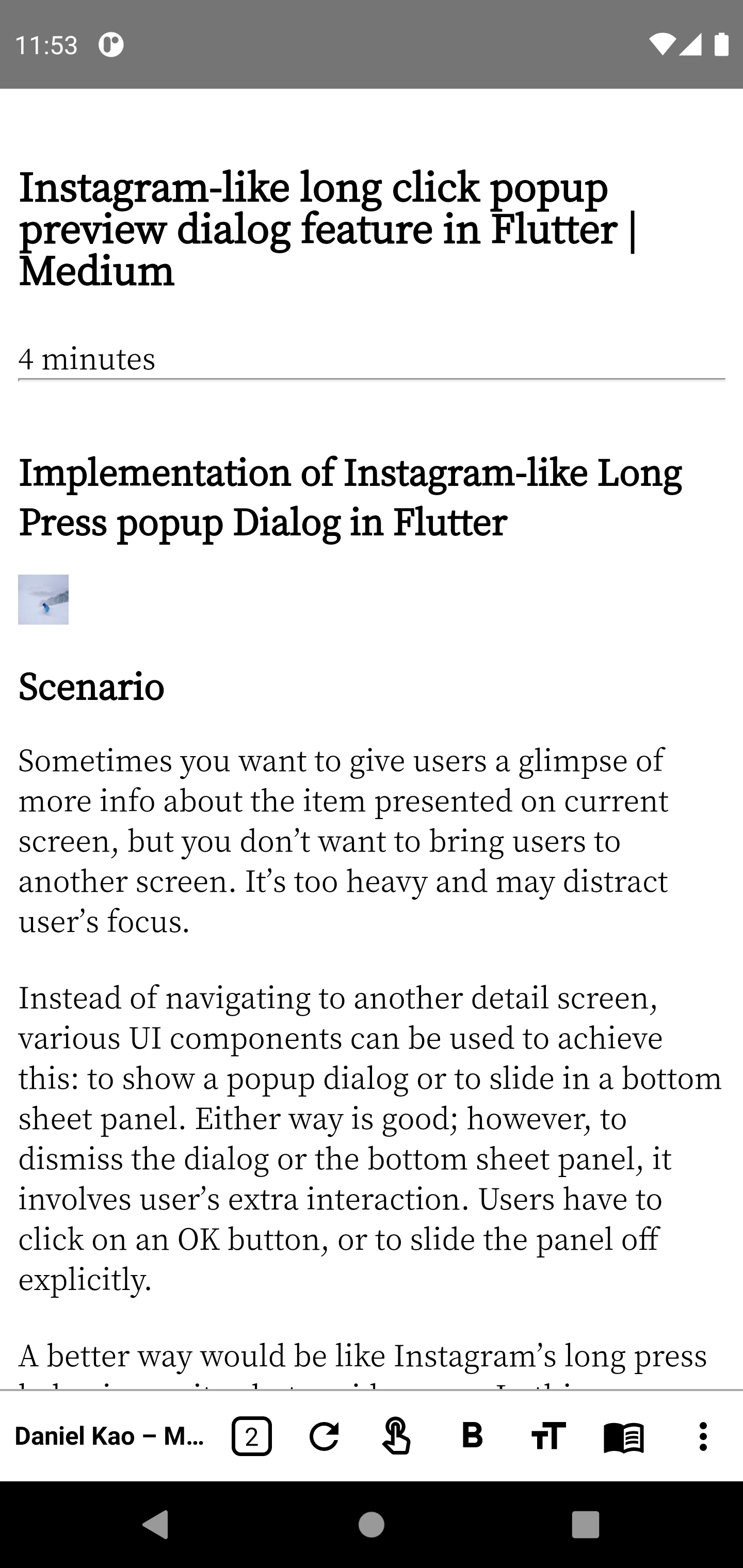
Task: Toggle bold font with the B icon
Action: 472,1435
